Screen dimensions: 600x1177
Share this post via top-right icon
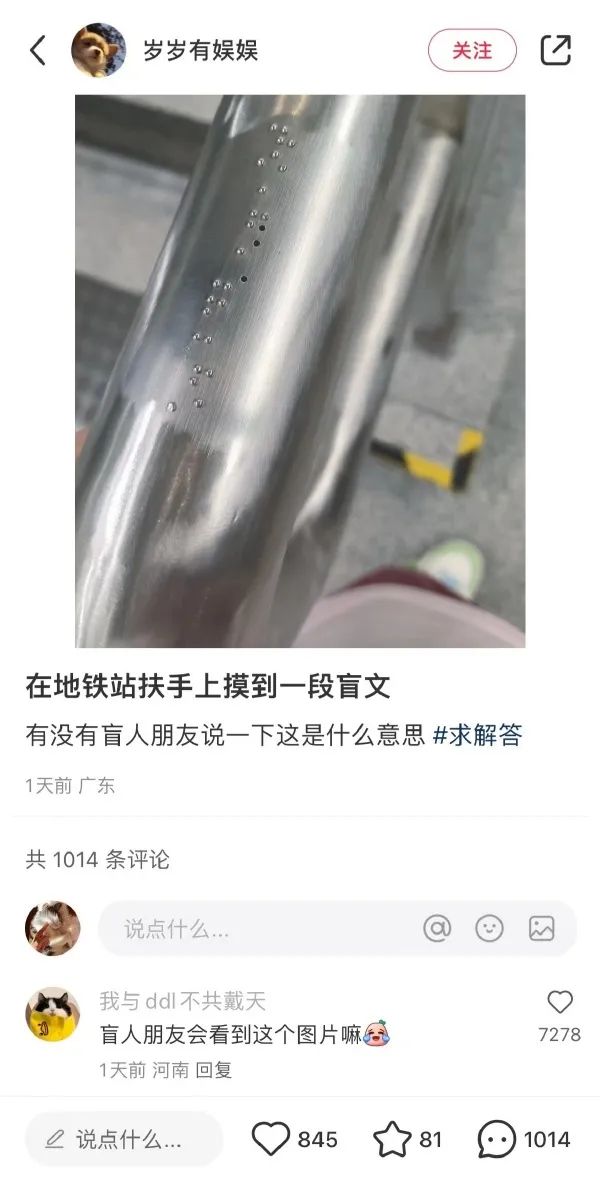555,50
